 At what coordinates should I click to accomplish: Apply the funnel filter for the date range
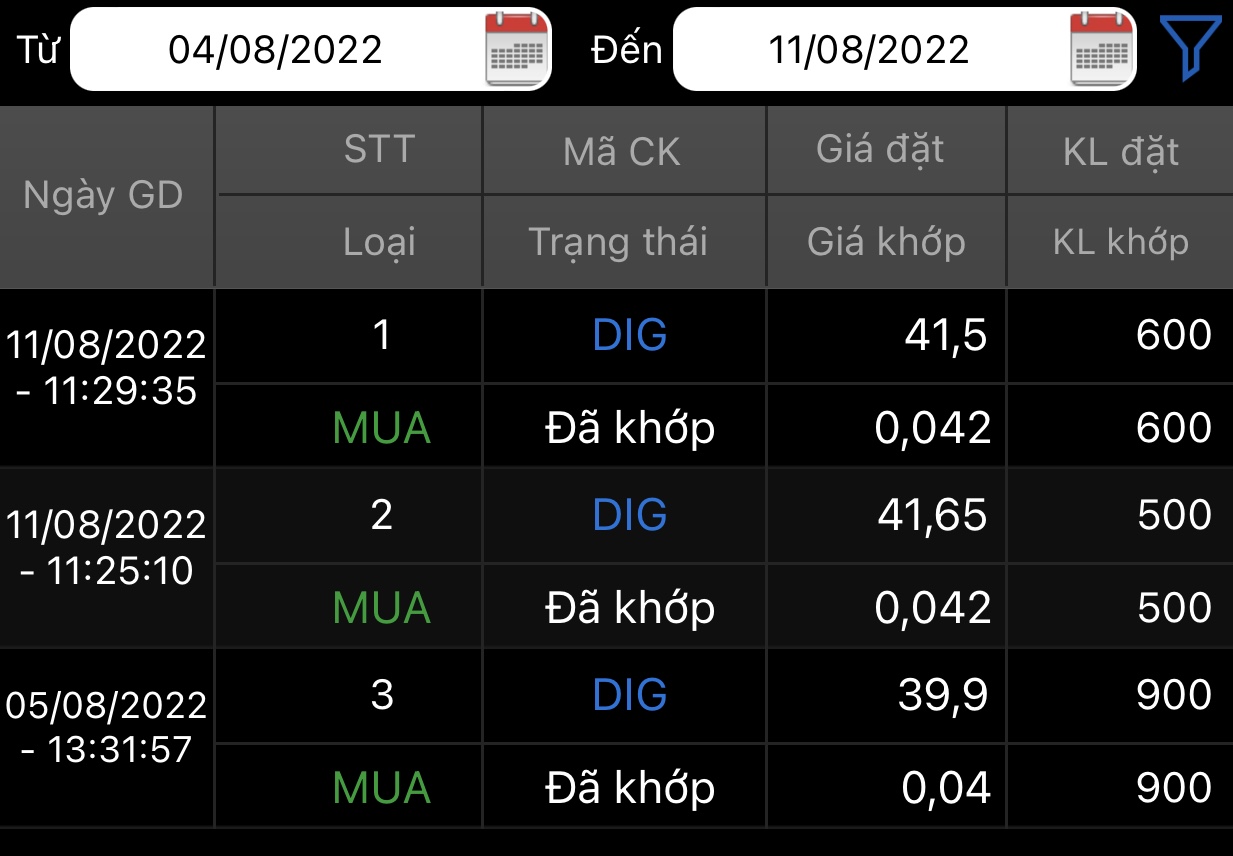(x=1189, y=47)
